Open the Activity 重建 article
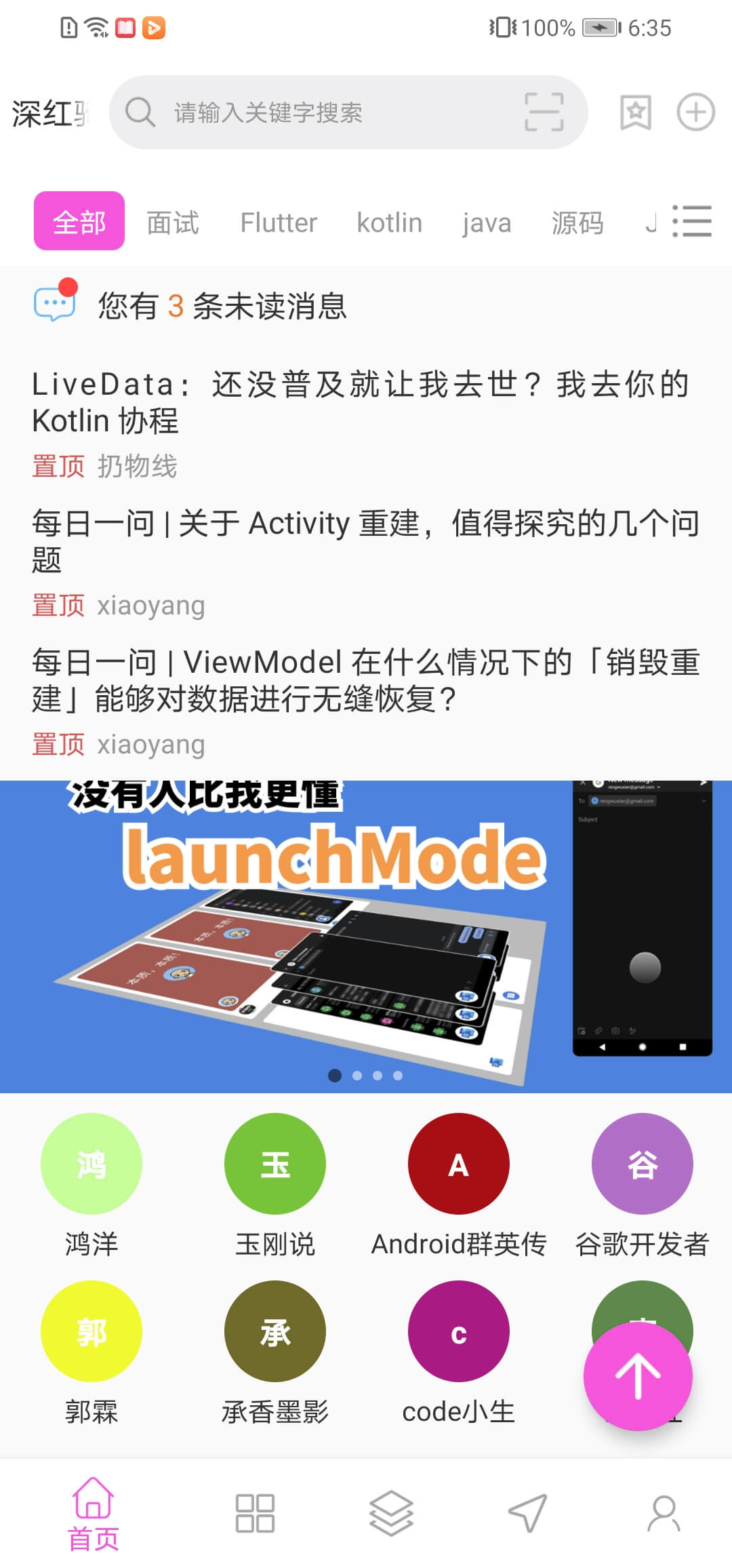The height and width of the screenshot is (1568, 732). coord(366,562)
